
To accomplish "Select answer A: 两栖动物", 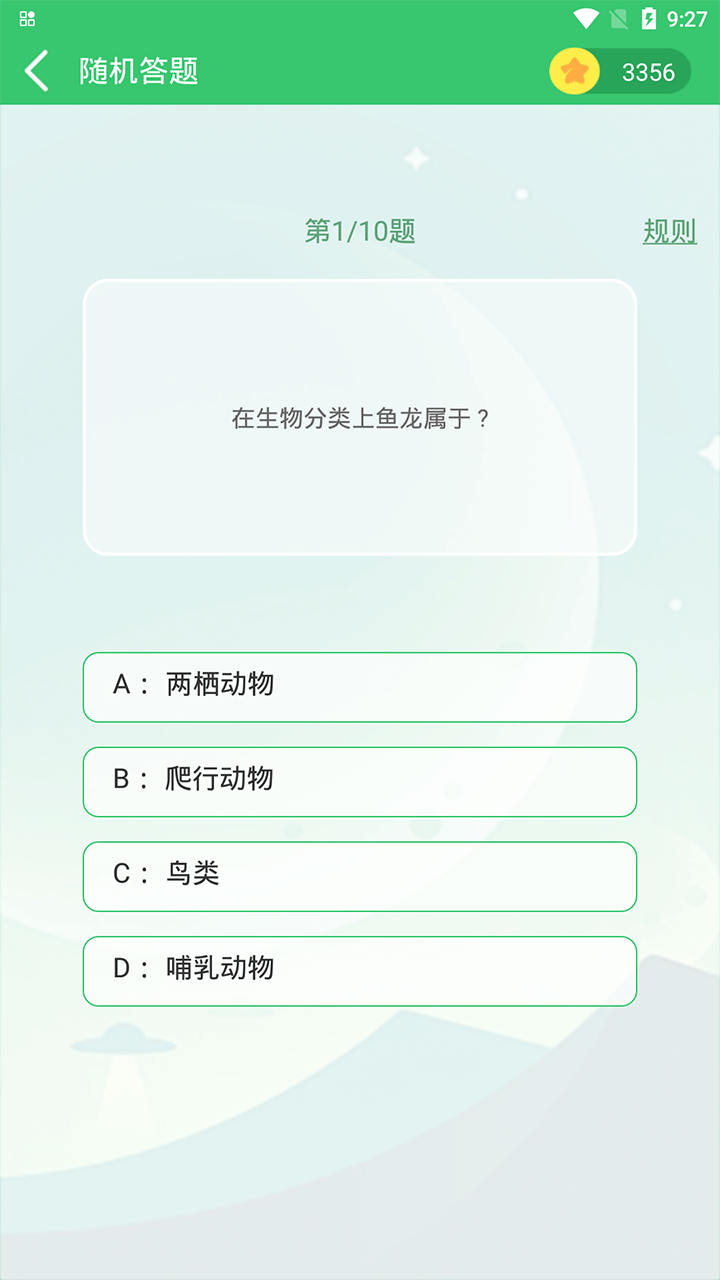I will coord(360,687).
